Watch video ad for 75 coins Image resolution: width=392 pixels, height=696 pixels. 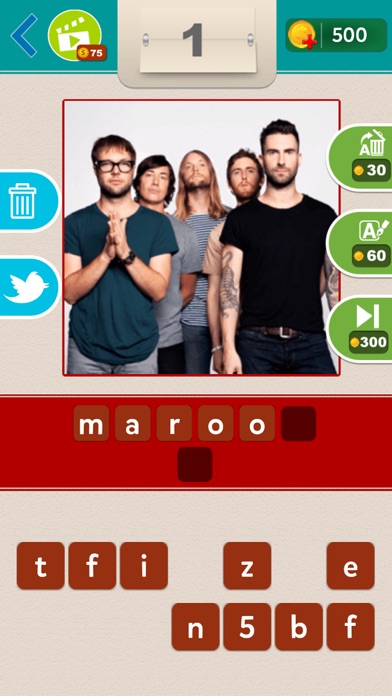[x=76, y=36]
